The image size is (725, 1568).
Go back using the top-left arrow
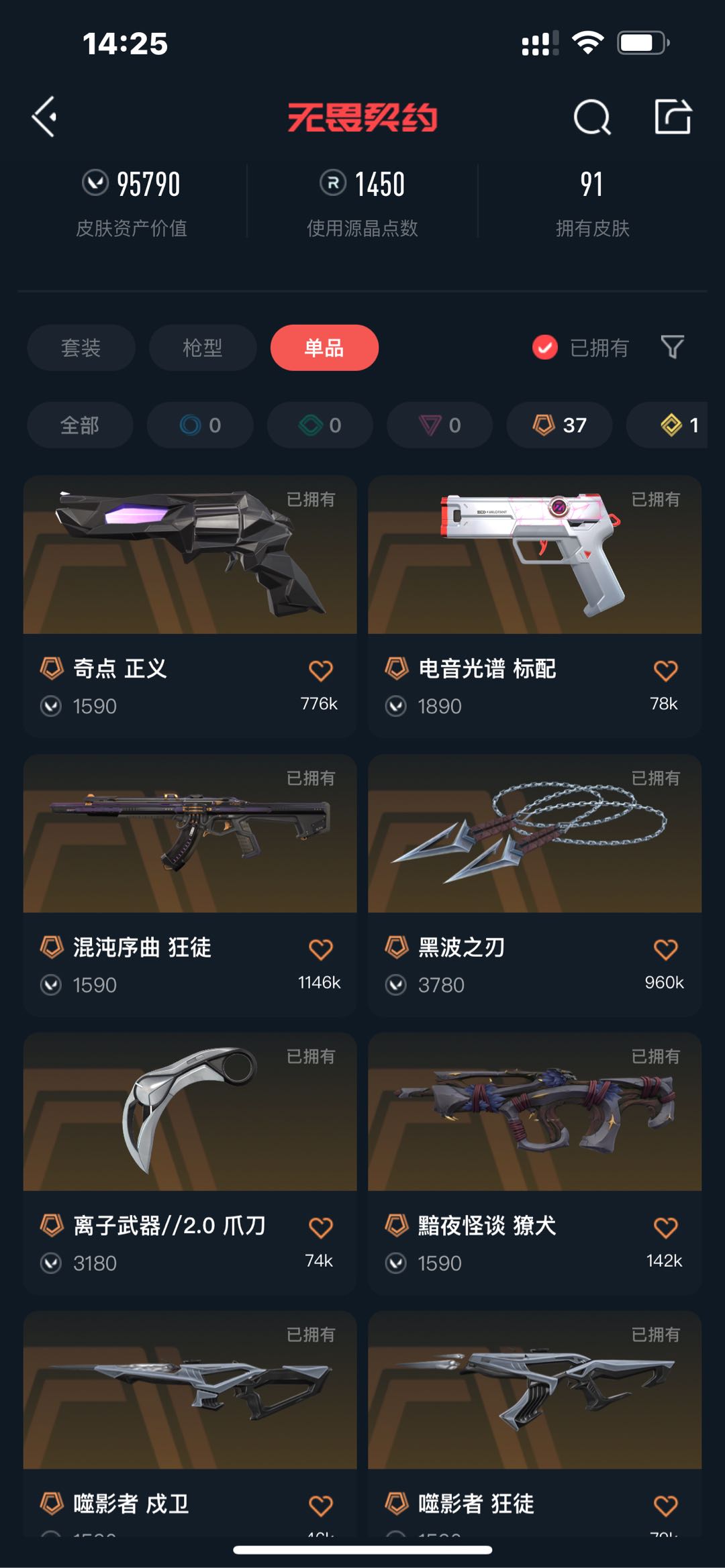44,117
